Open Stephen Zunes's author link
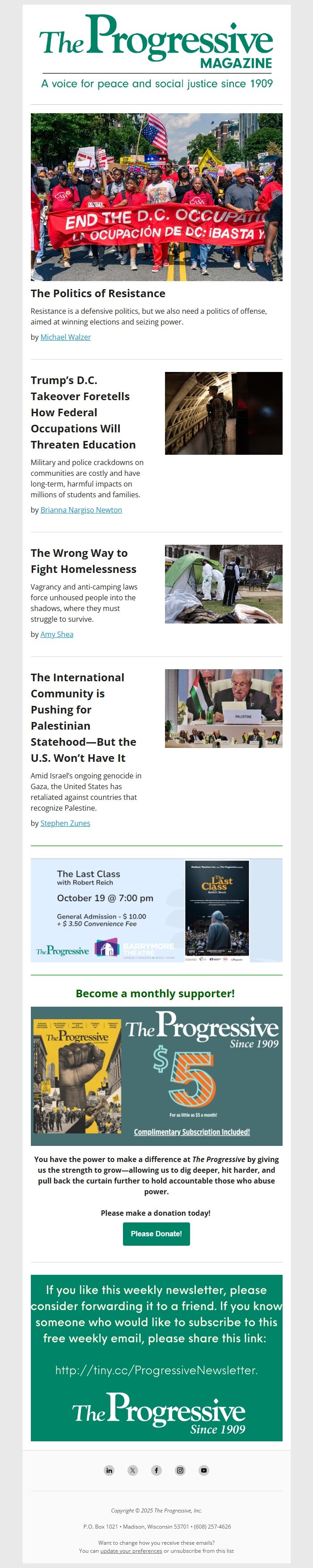Viewport: 313px width, 1568px height. 65,823
